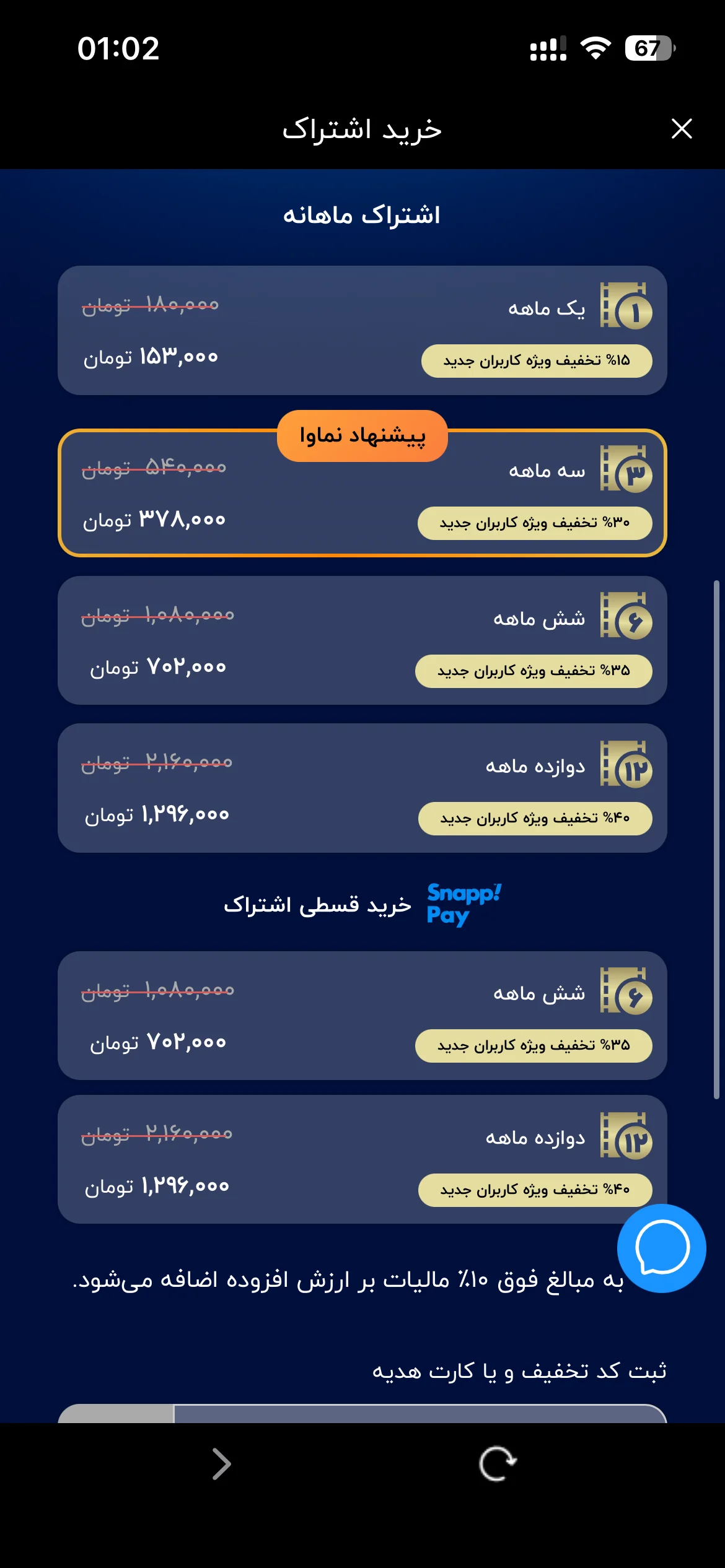This screenshot has width=725, height=1568.
Task: Select the one-month subscription for 153,000 toman
Action: point(362,331)
